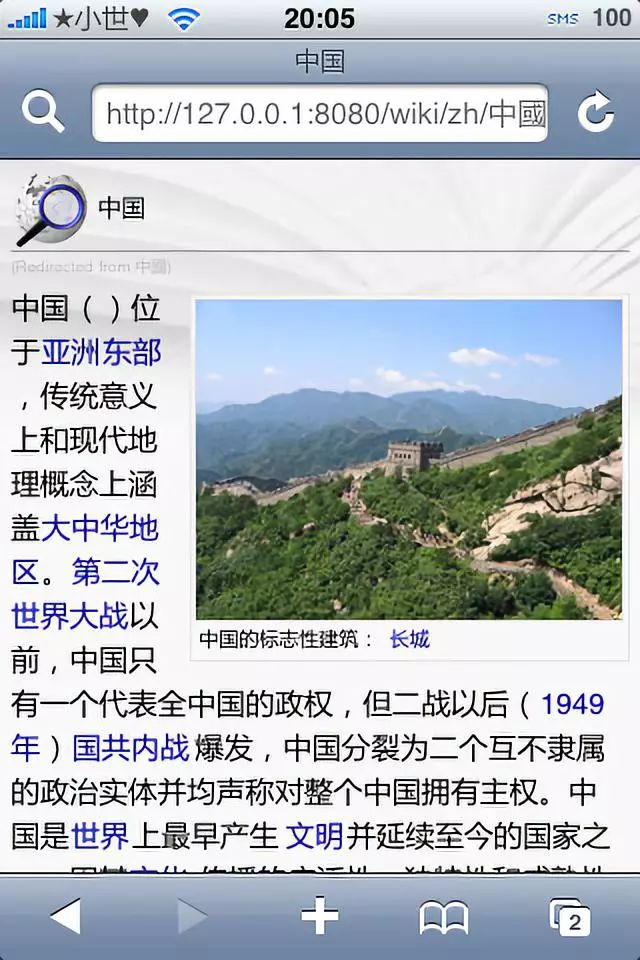This screenshot has height=960, width=640.
Task: Tap the search magnifier icon
Action: click(x=43, y=112)
